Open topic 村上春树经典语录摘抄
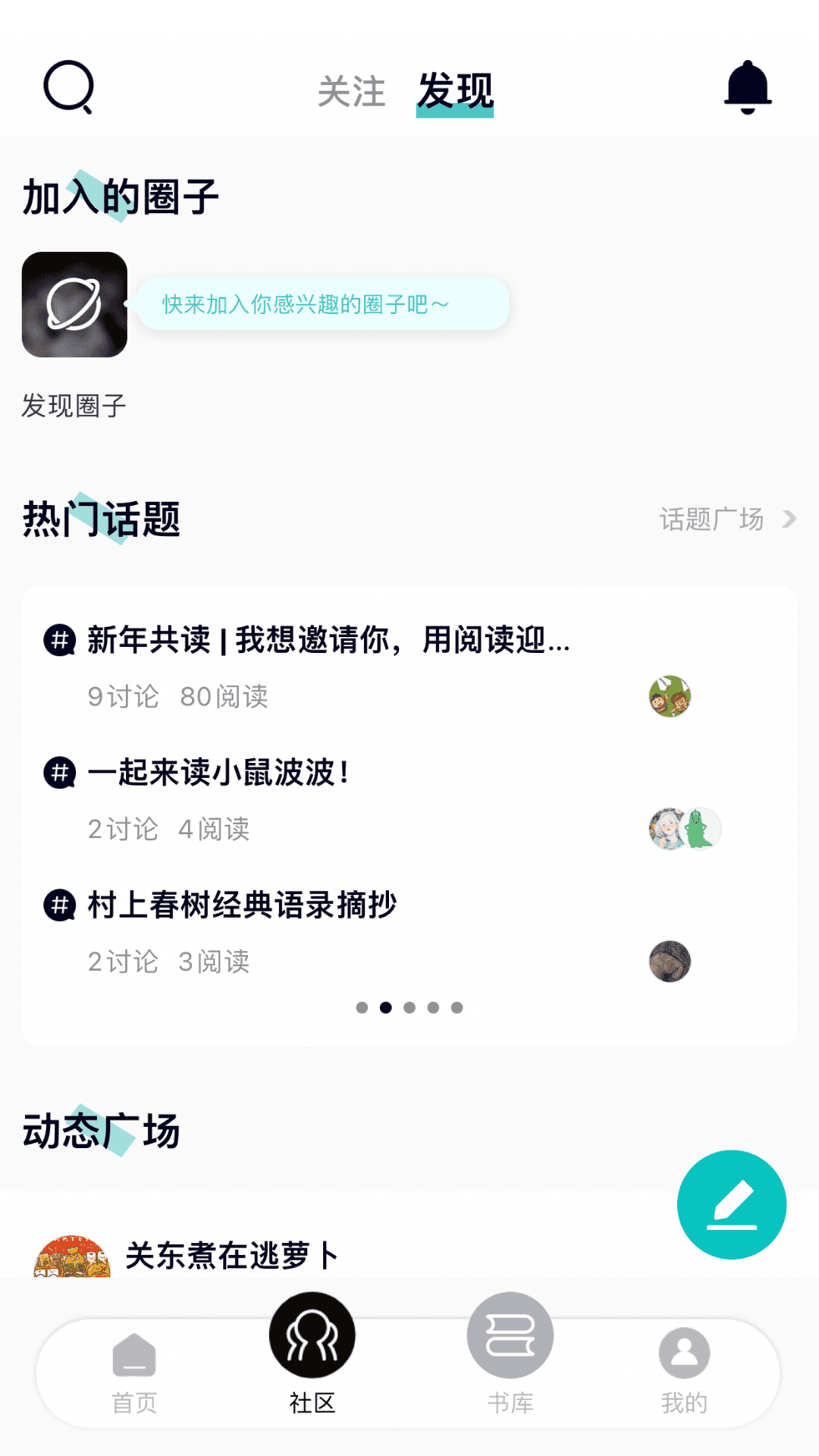This screenshot has width=819, height=1456. point(244,905)
